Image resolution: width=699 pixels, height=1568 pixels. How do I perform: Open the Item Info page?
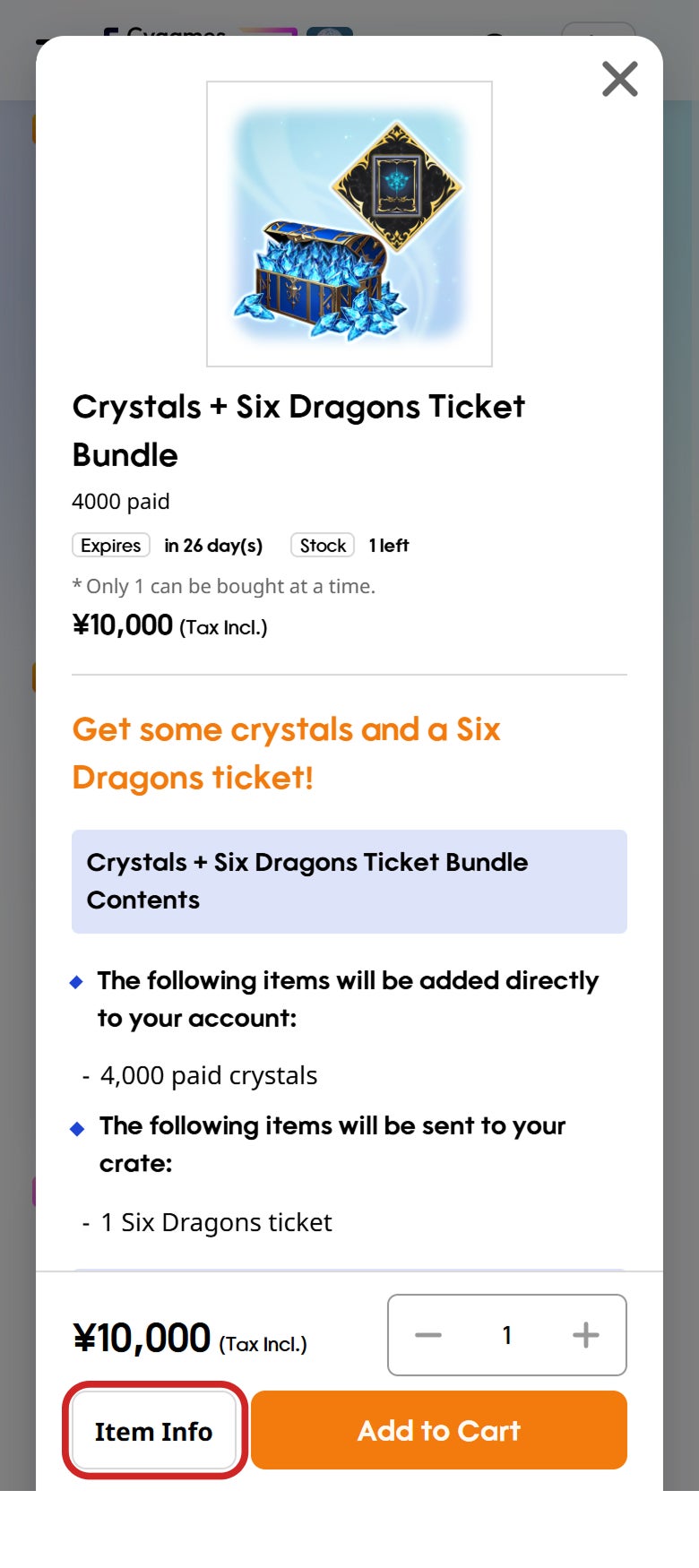click(x=153, y=1430)
